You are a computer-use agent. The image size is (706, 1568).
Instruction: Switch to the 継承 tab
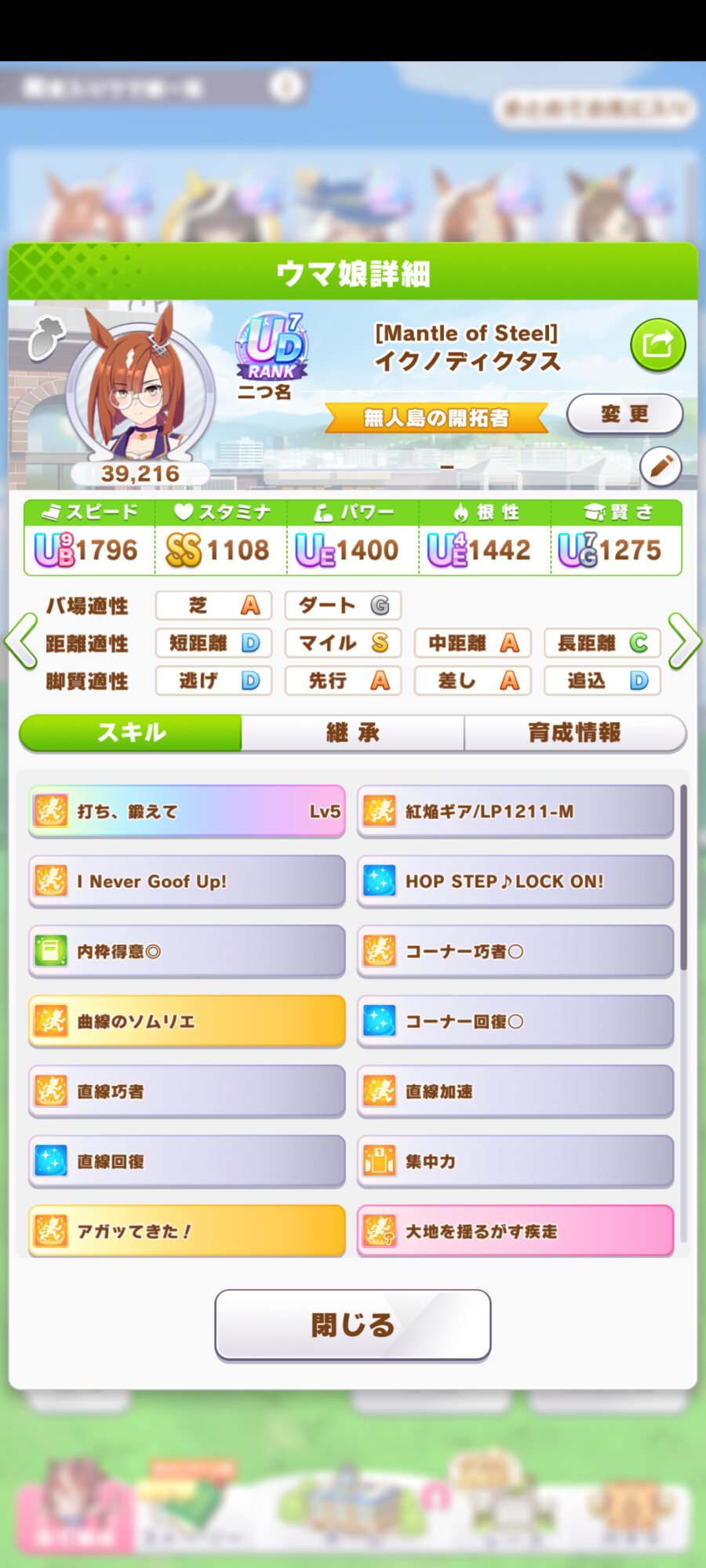pos(353,733)
